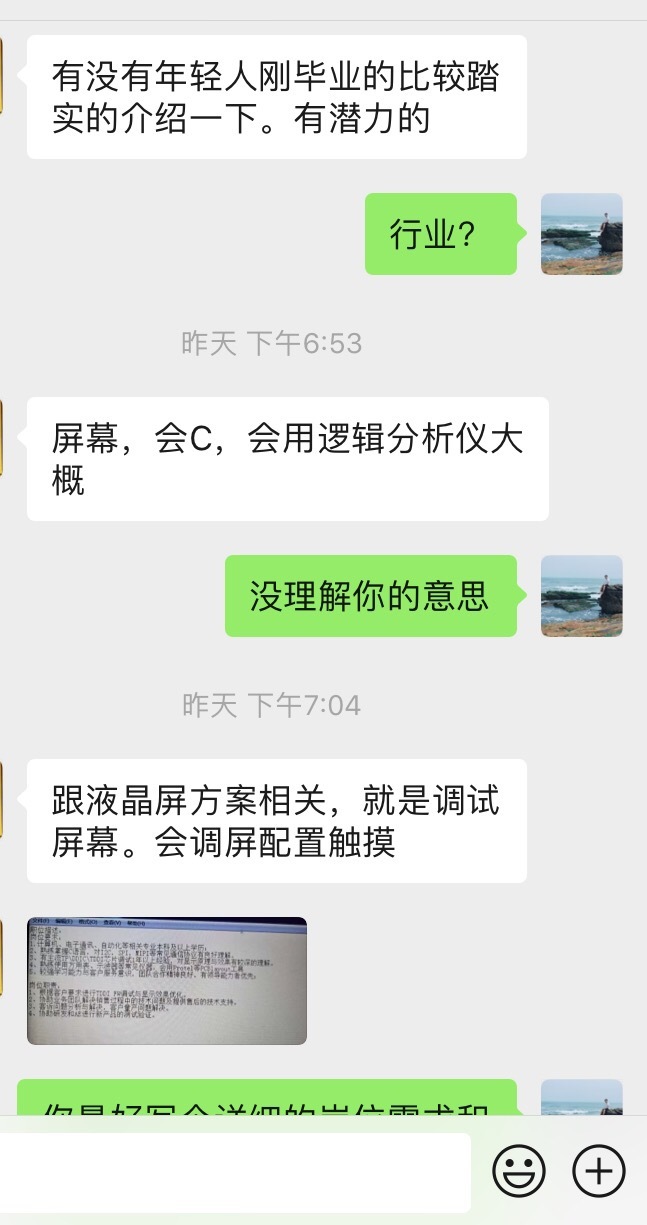Tap my avatar beside the 行业? message

coord(581,234)
